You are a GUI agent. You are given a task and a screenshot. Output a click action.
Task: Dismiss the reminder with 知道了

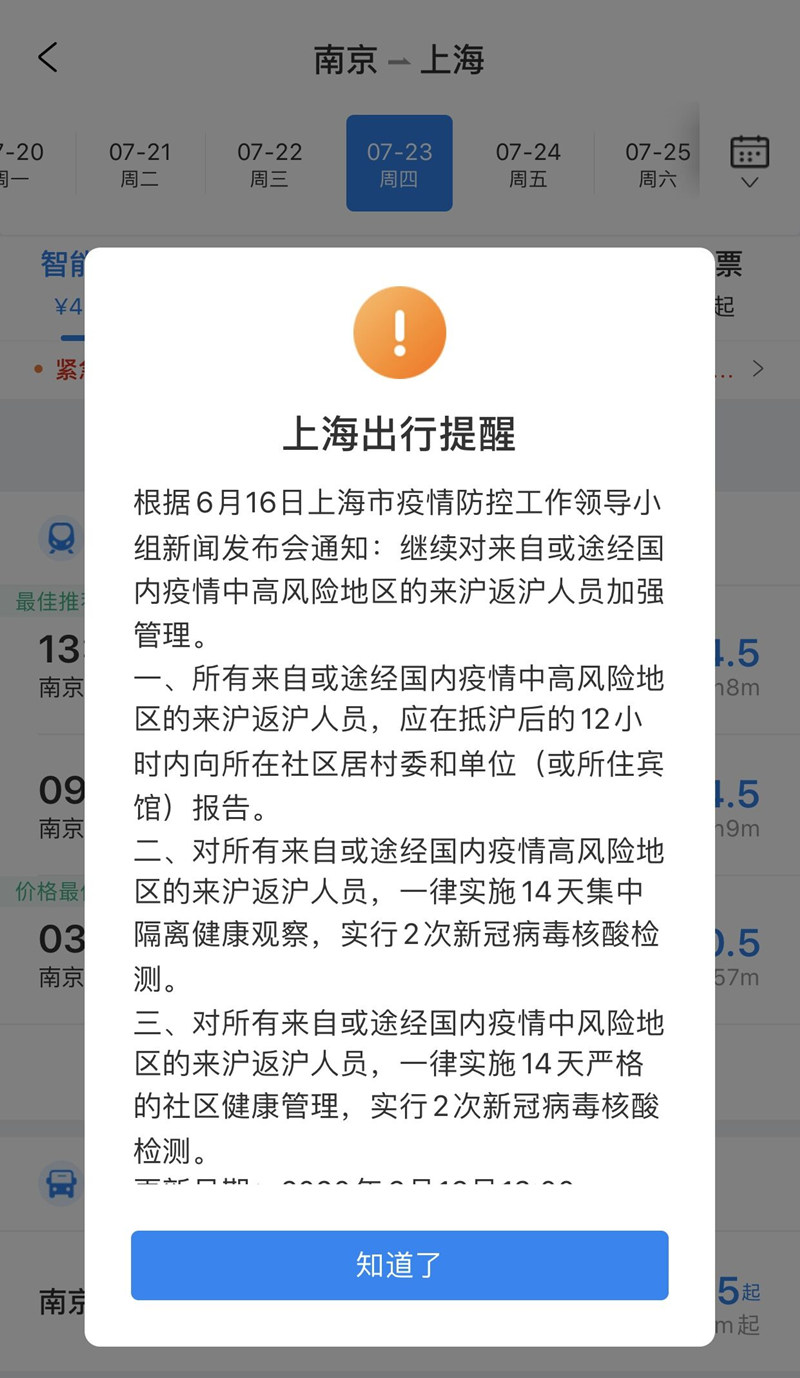(399, 1265)
